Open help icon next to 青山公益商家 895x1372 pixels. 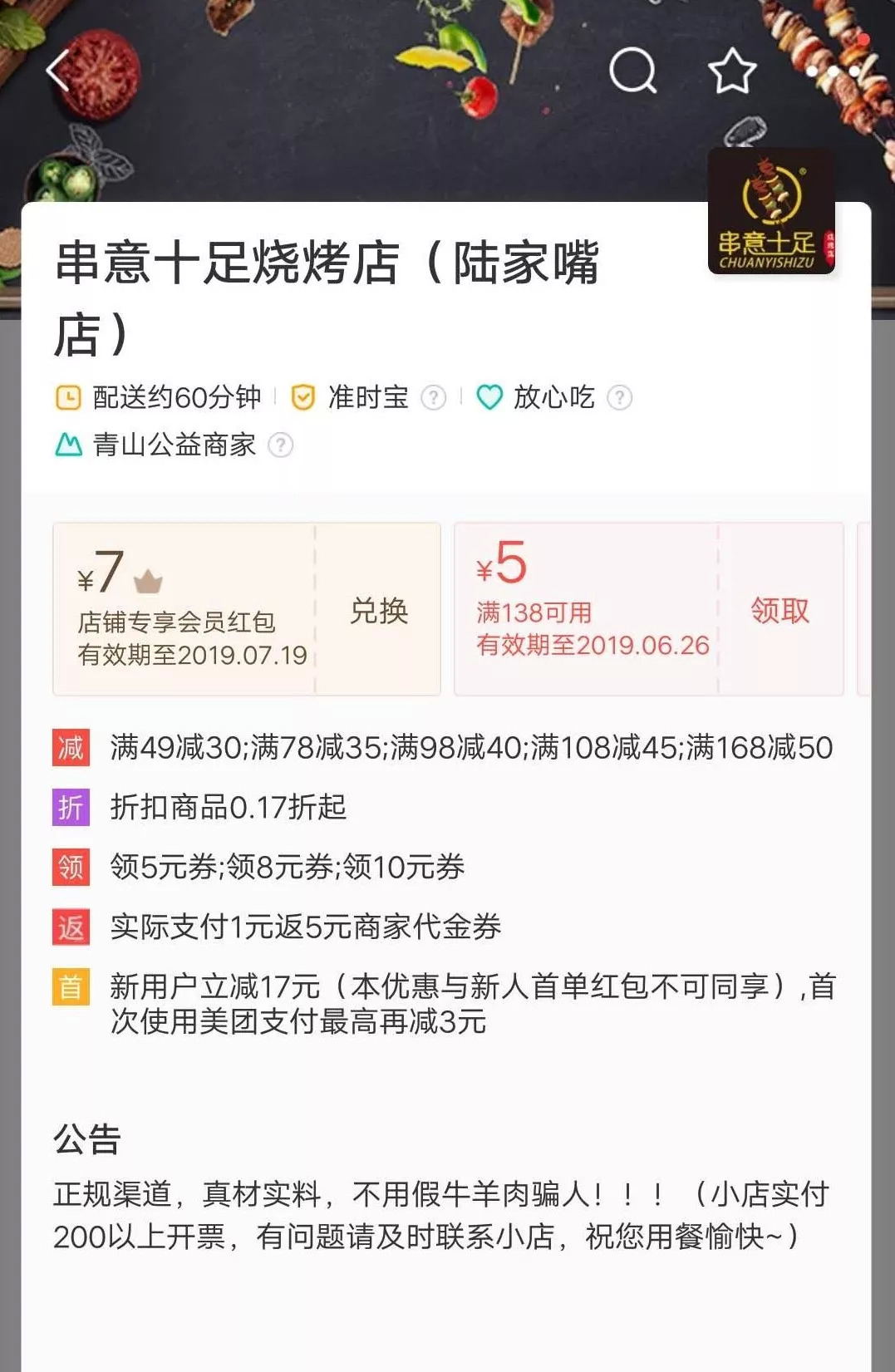[281, 445]
